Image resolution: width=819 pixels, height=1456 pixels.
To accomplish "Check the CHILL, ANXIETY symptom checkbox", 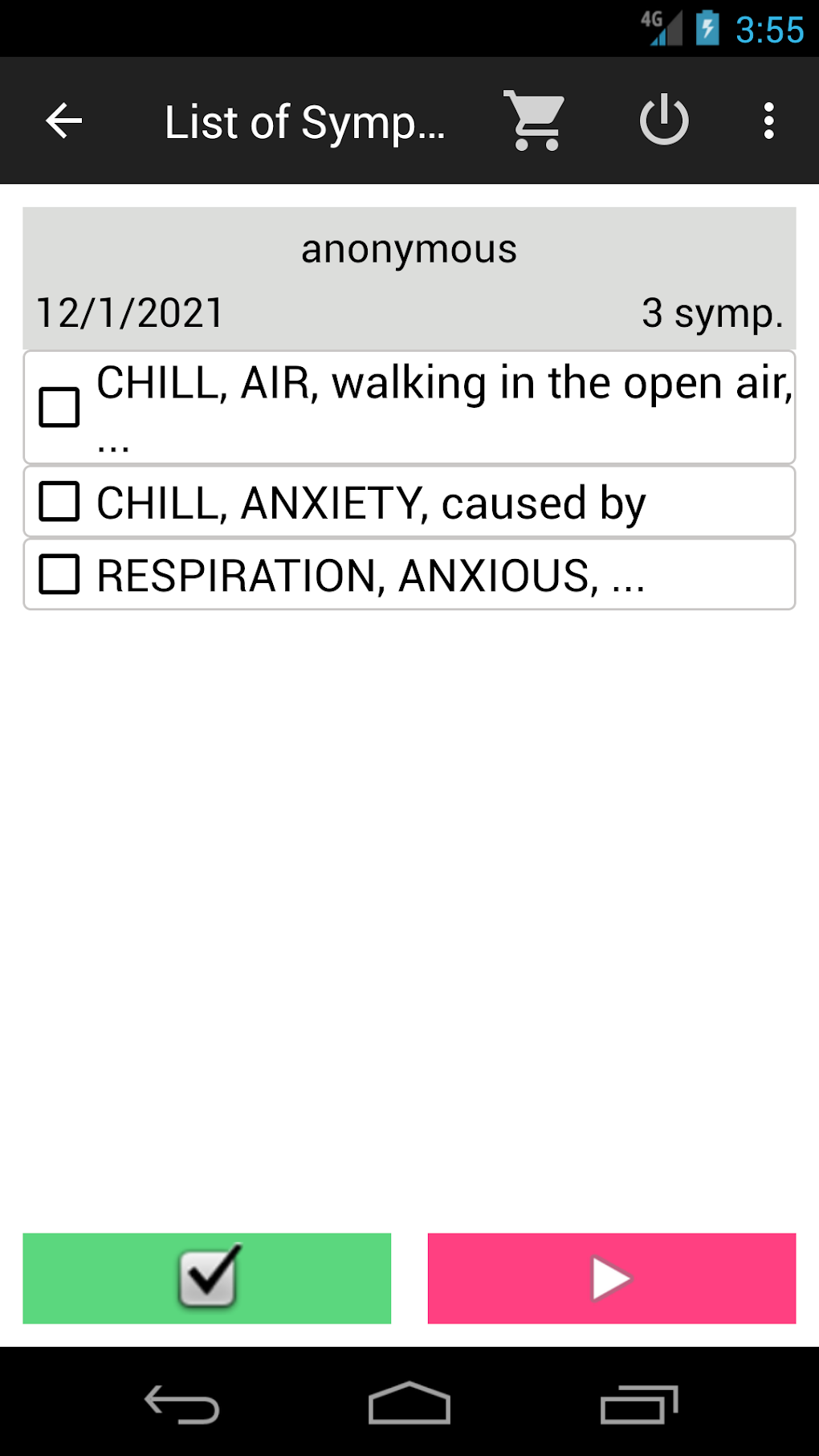I will click(59, 502).
